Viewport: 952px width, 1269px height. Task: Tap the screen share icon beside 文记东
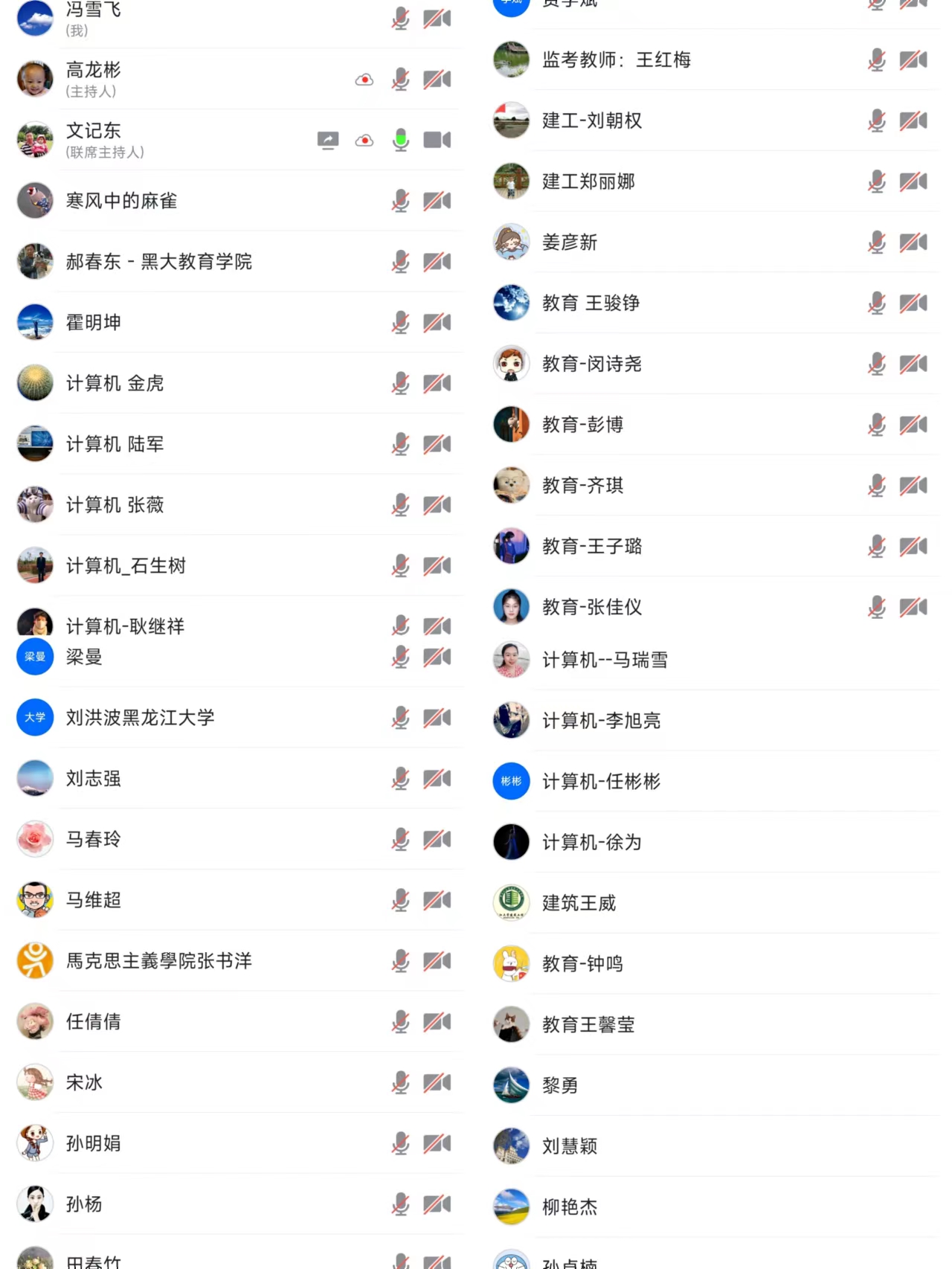(328, 140)
